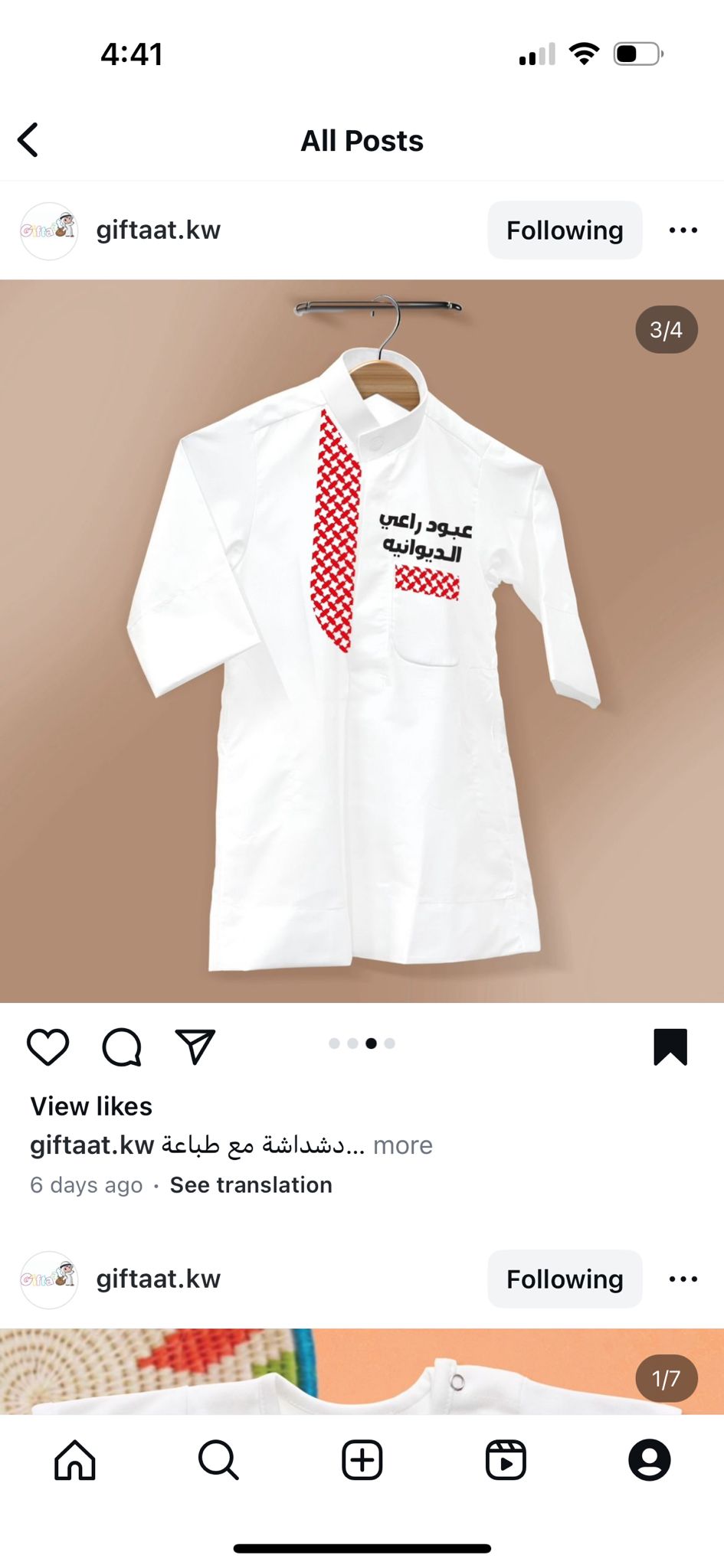The height and width of the screenshot is (1568, 724).
Task: Create a new post
Action: click(x=362, y=1460)
